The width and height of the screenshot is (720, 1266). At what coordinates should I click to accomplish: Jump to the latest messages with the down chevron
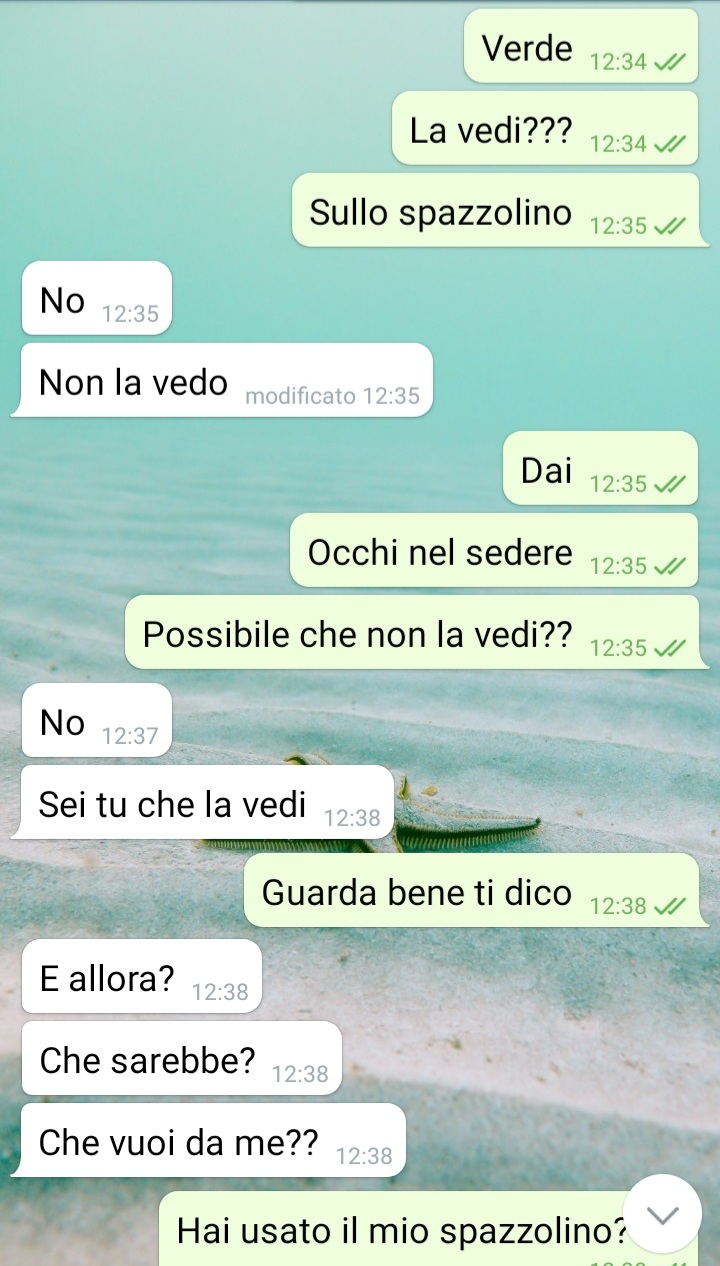tap(662, 1214)
